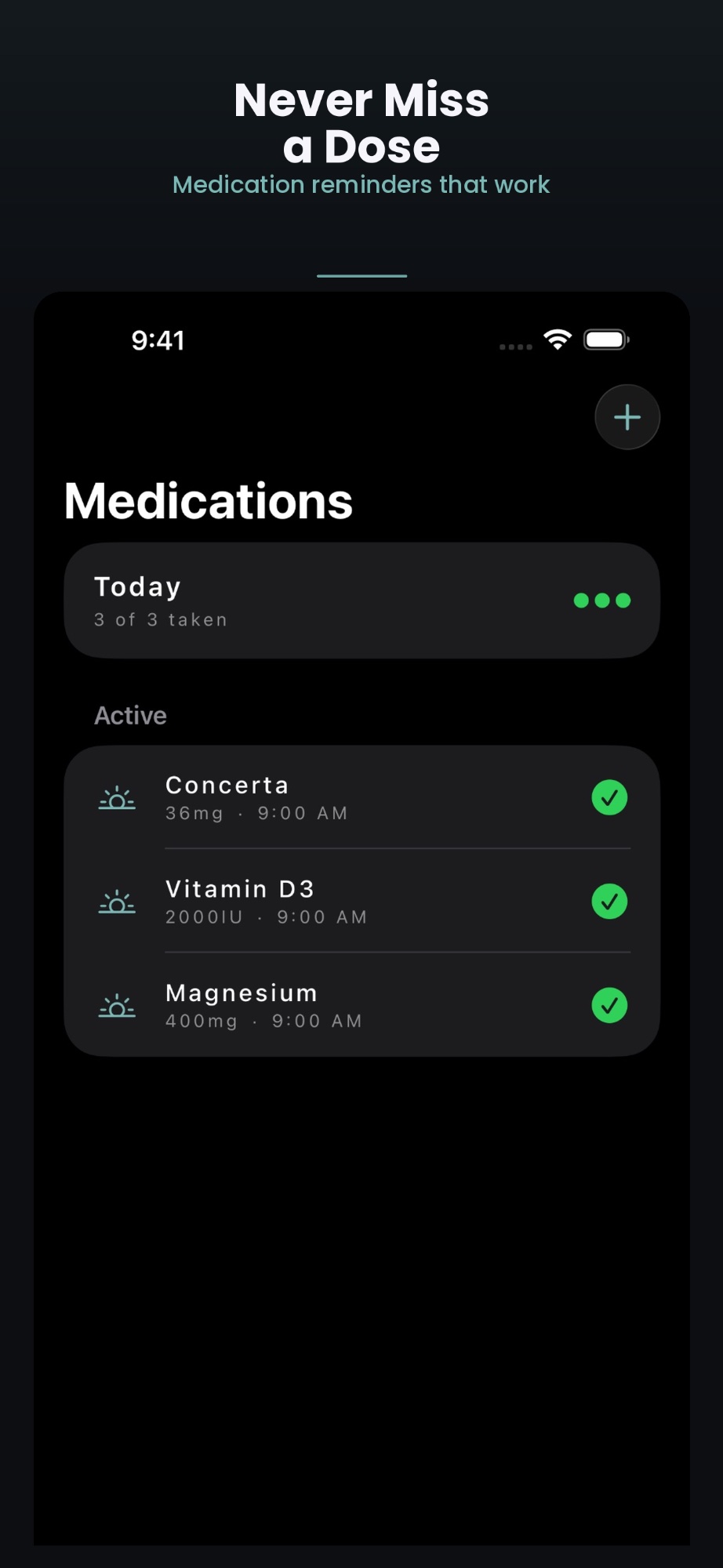Expand the Active medications section

click(130, 714)
